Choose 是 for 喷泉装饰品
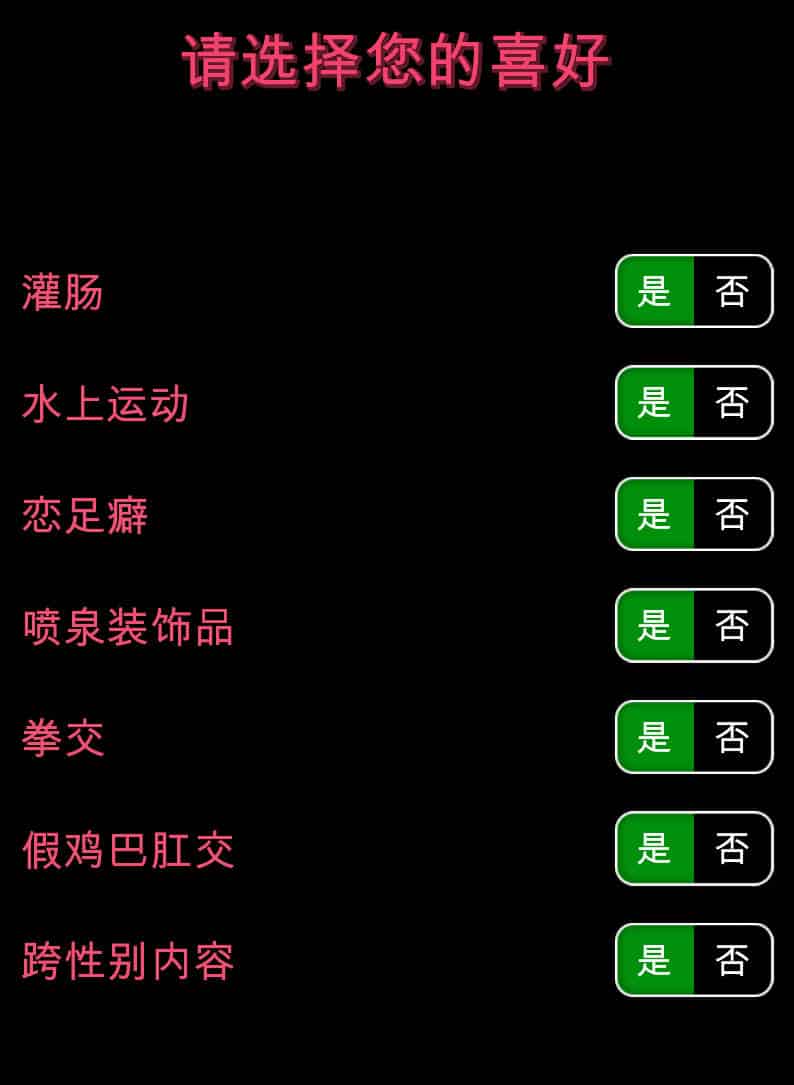The image size is (794, 1085). (655, 625)
